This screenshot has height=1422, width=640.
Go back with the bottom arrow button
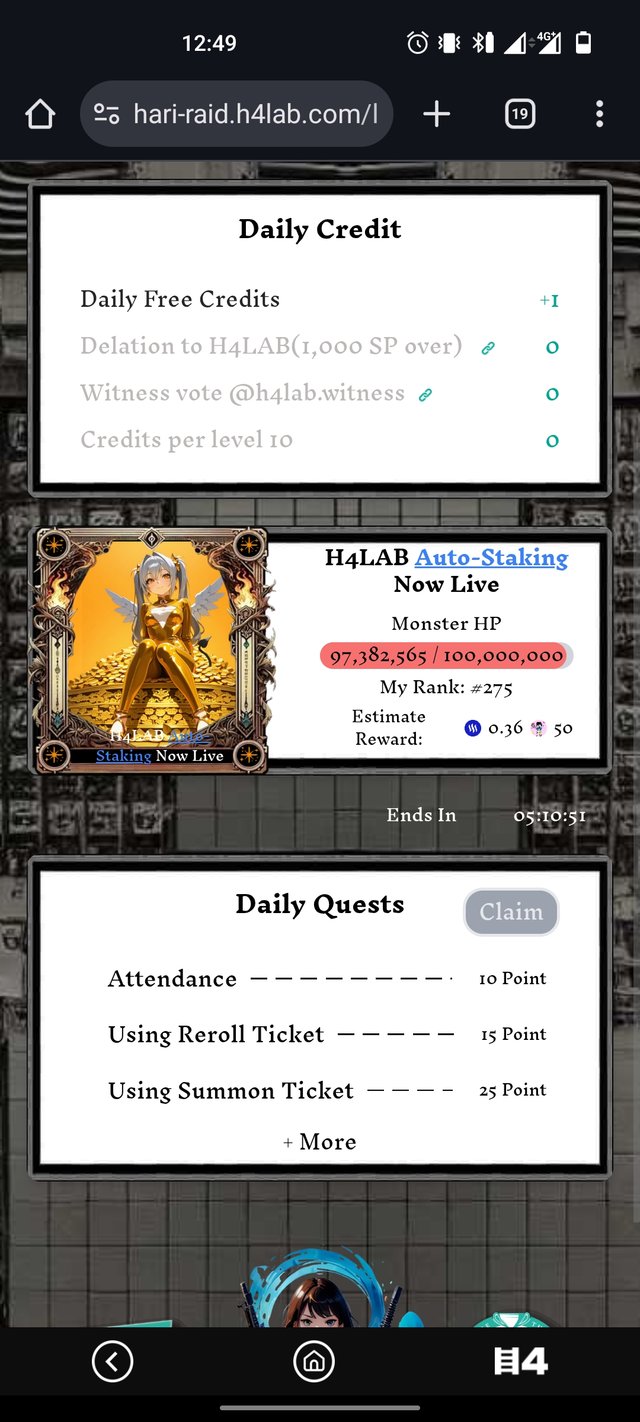click(x=112, y=1361)
